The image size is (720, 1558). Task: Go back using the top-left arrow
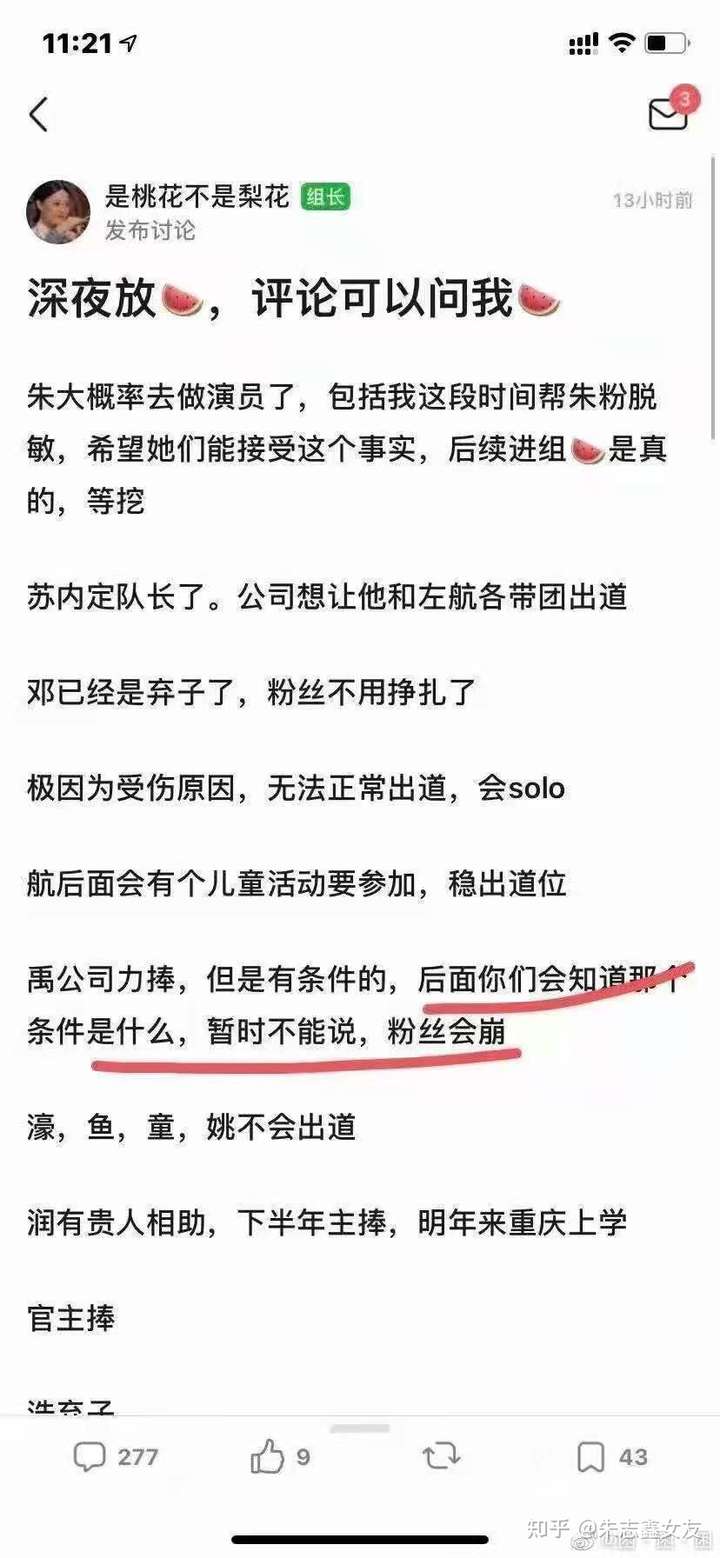[x=38, y=114]
